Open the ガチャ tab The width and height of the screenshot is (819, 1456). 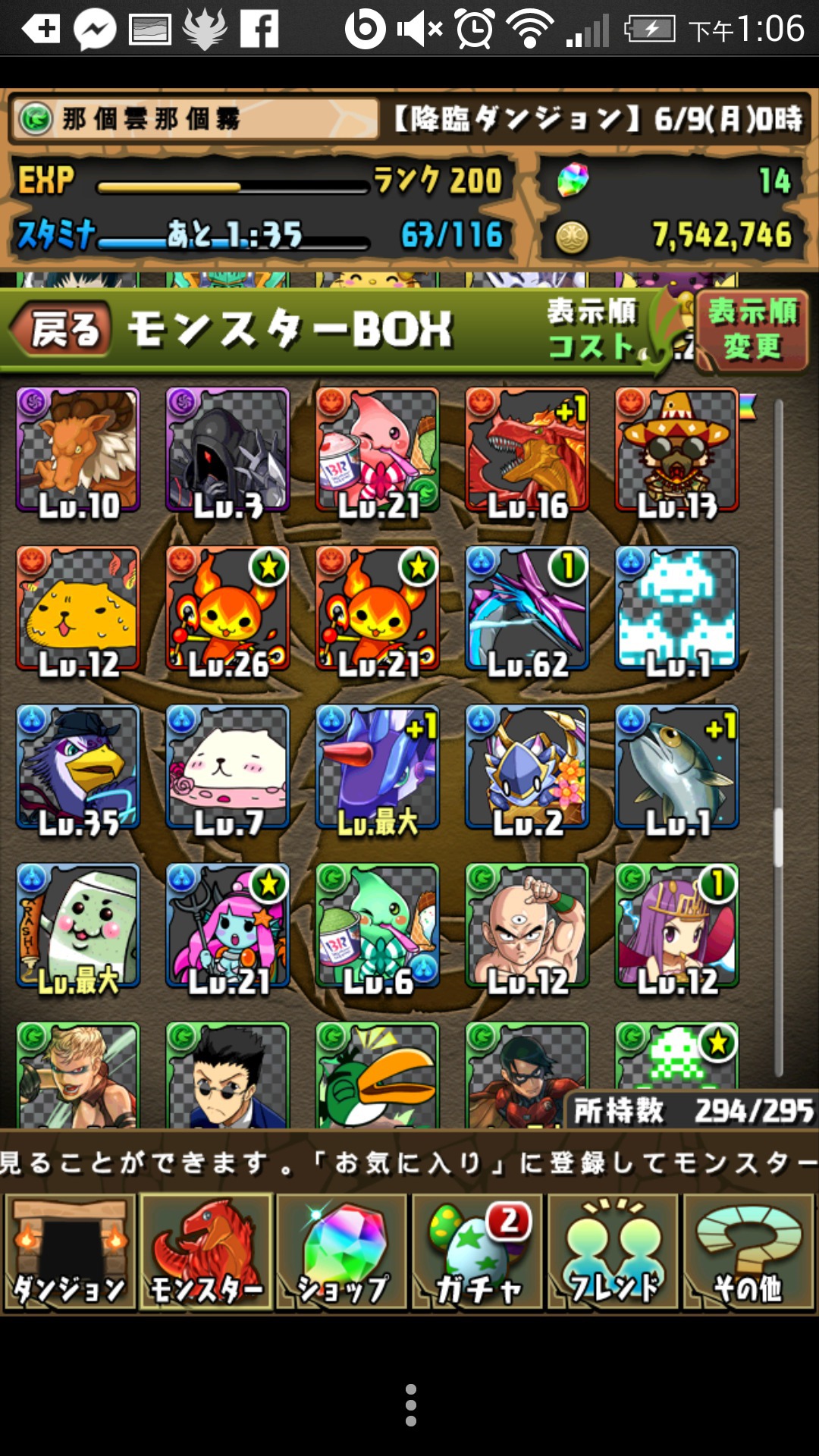tap(478, 1252)
